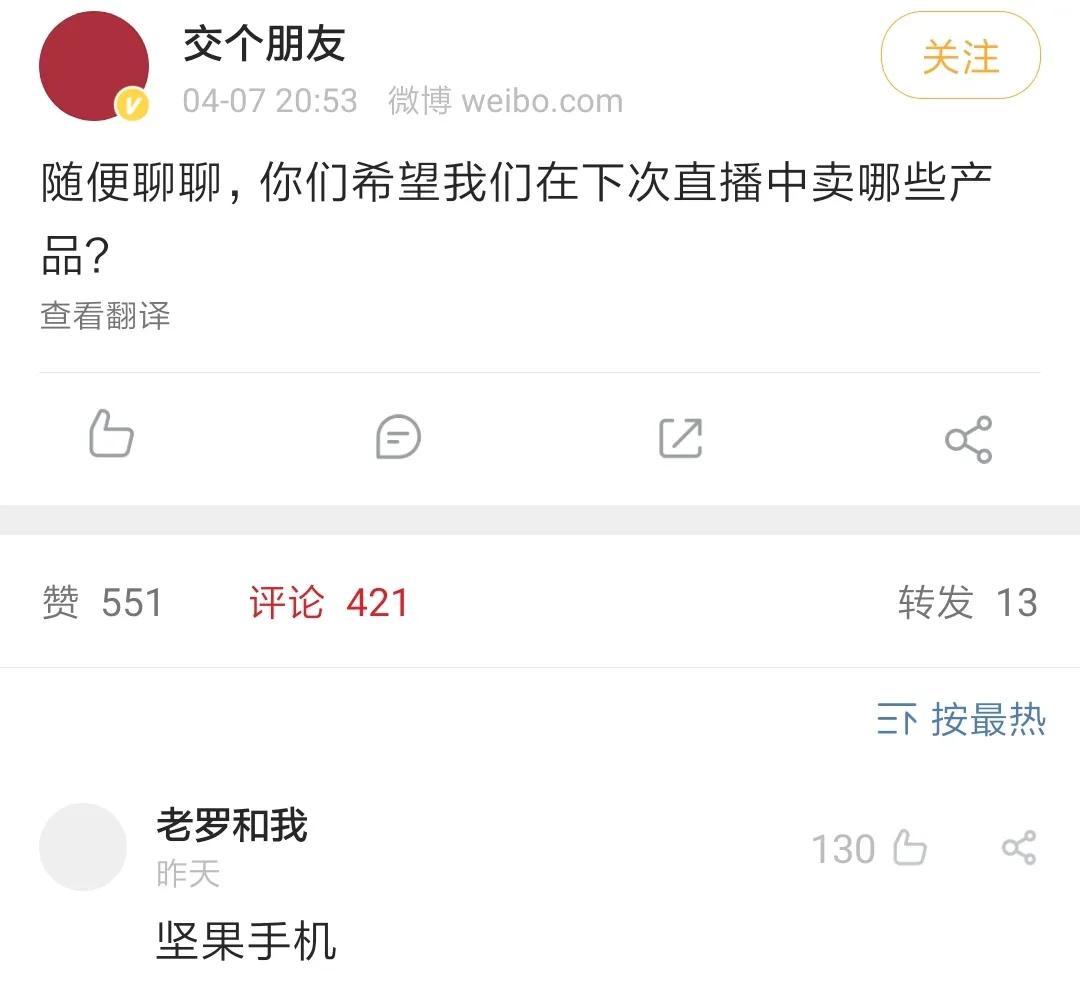1080x988 pixels.
Task: Open 老罗和我's profile avatar
Action: pyautogui.click(x=83, y=847)
